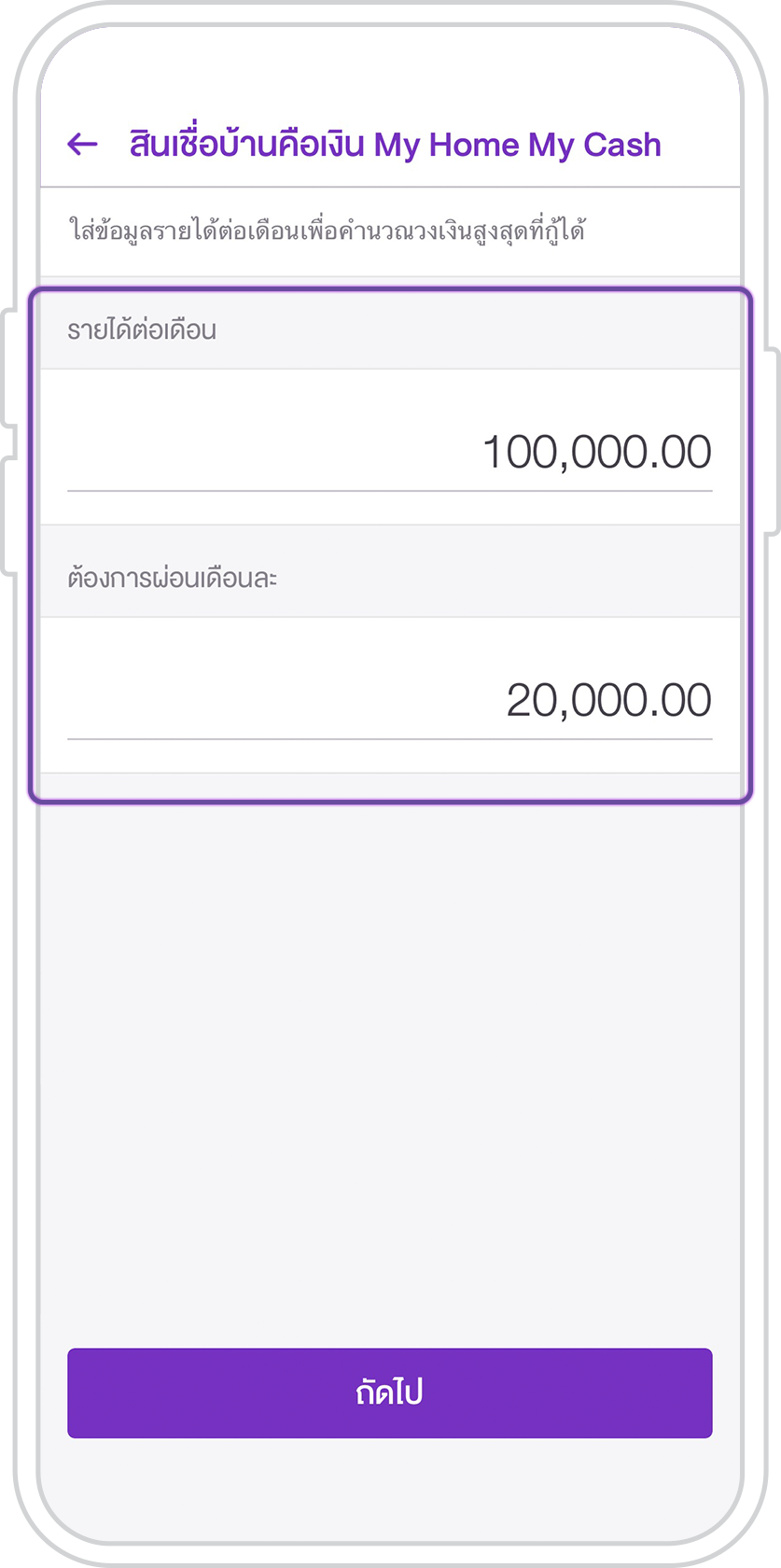781x1568 pixels.
Task: Tap the ถัดไป button to continue
Action: (390, 1393)
